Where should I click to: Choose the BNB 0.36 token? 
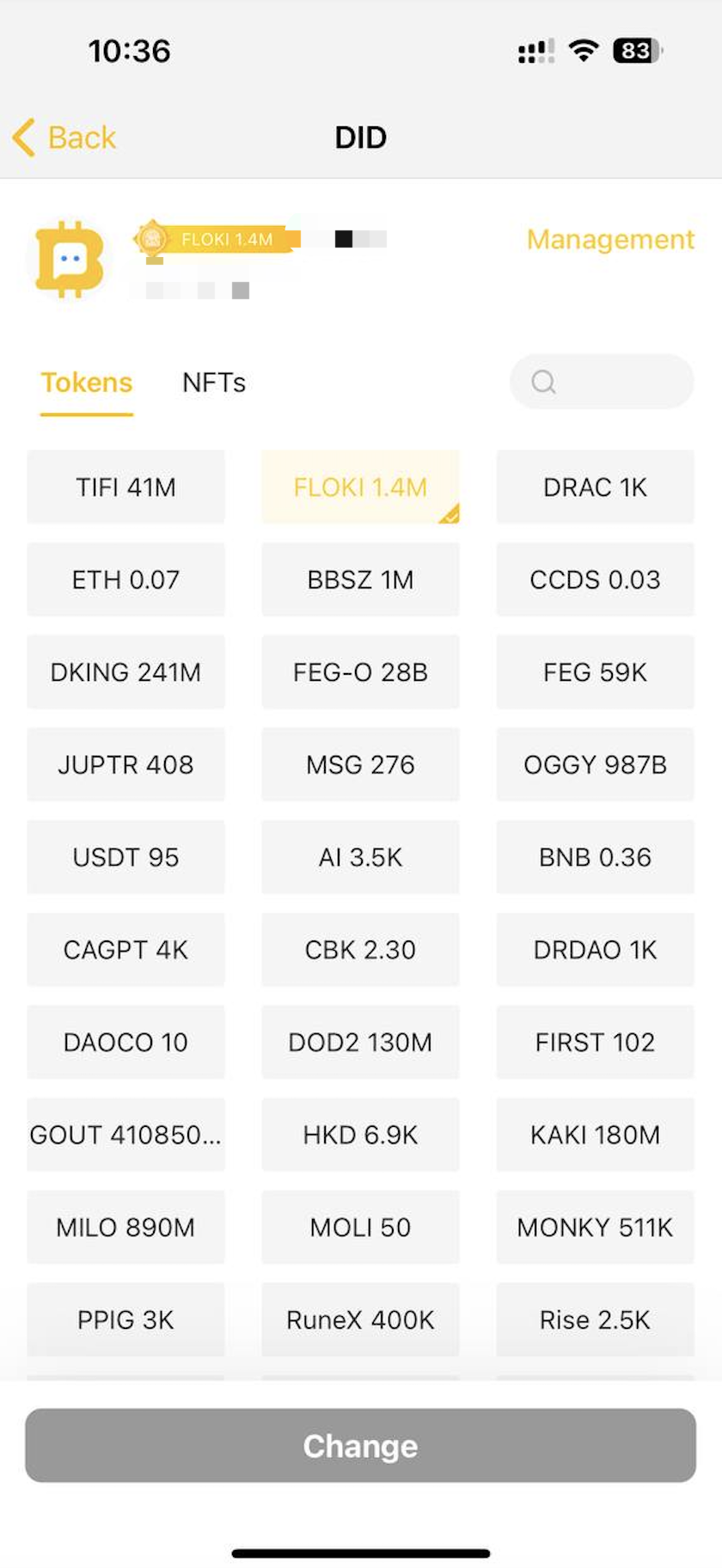pyautogui.click(x=595, y=857)
